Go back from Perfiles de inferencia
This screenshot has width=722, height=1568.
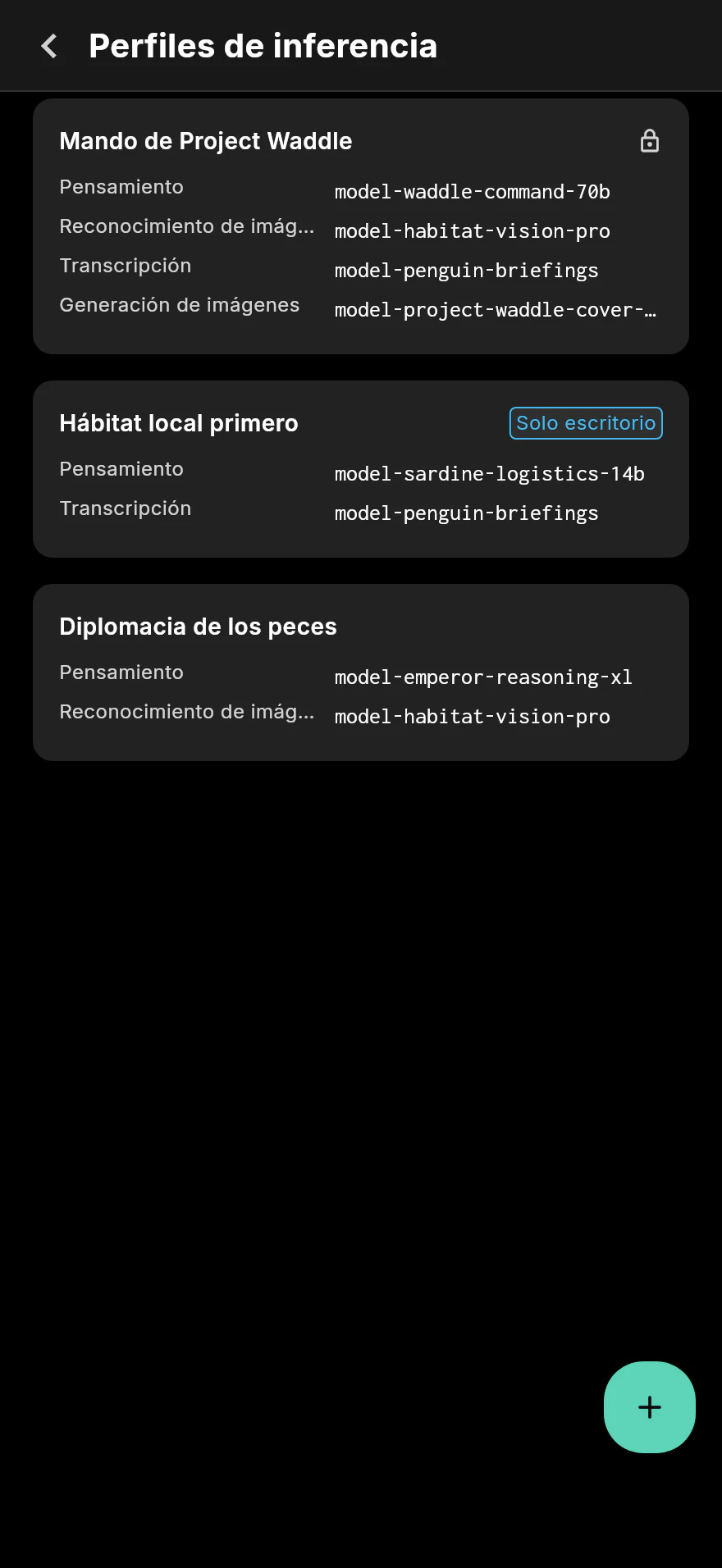(49, 46)
